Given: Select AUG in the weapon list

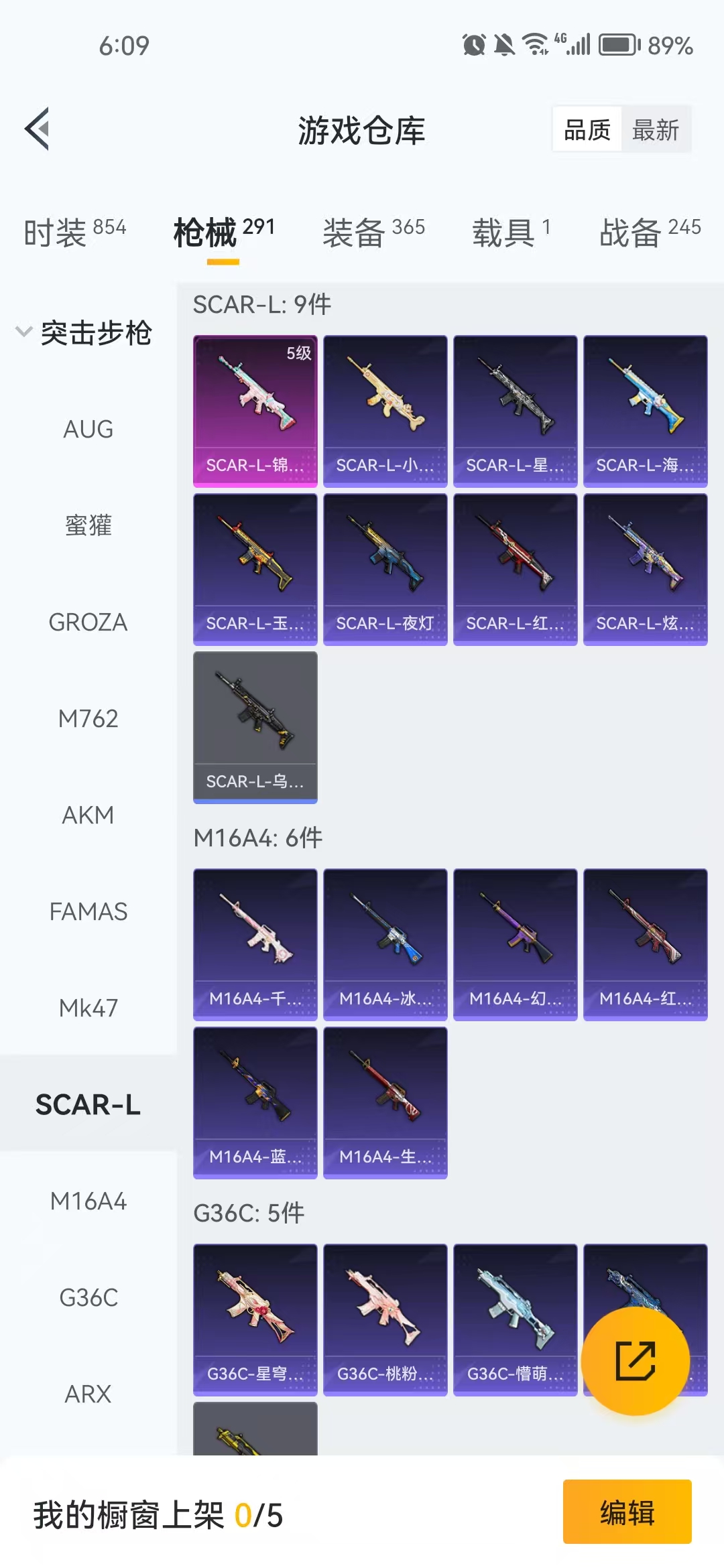Looking at the screenshot, I should click(88, 429).
